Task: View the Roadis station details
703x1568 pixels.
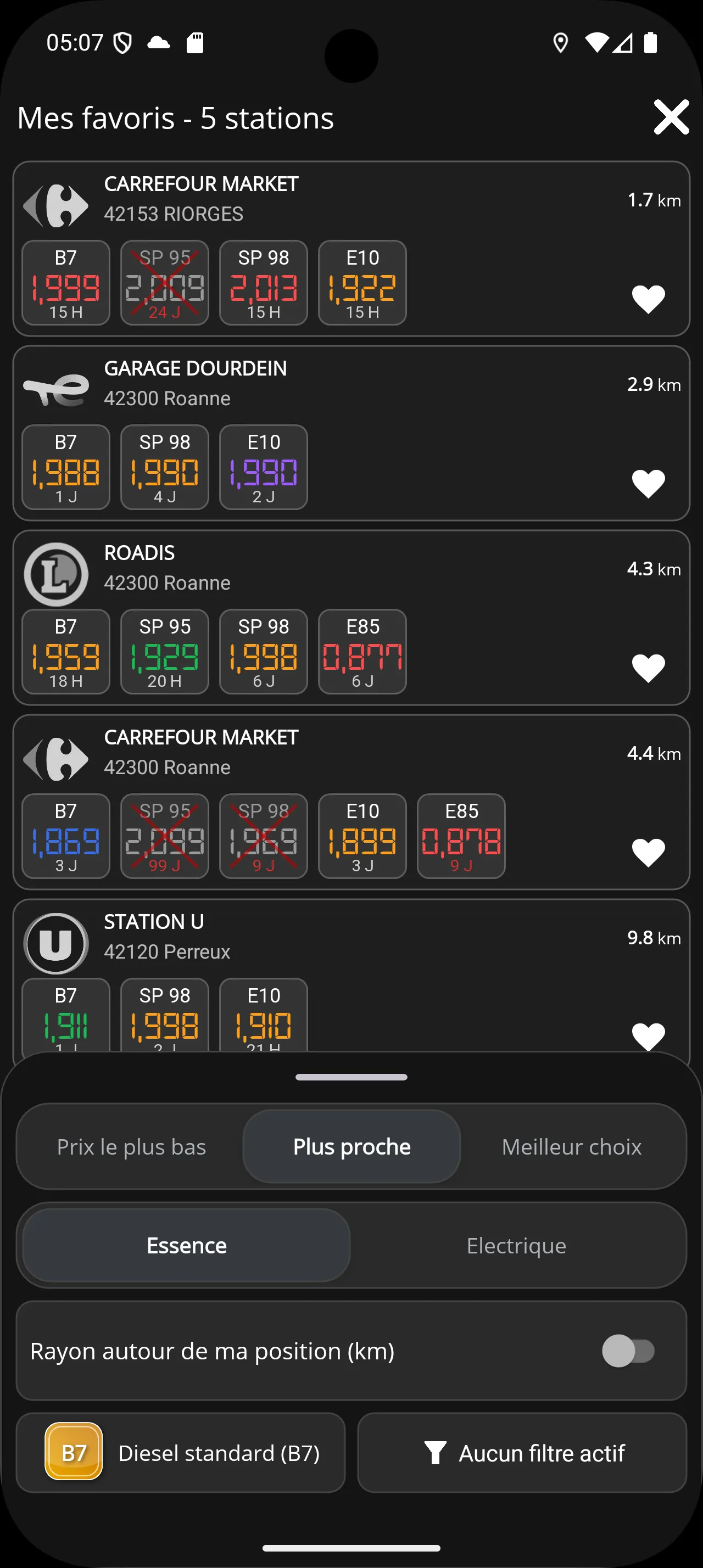Action: point(351,617)
